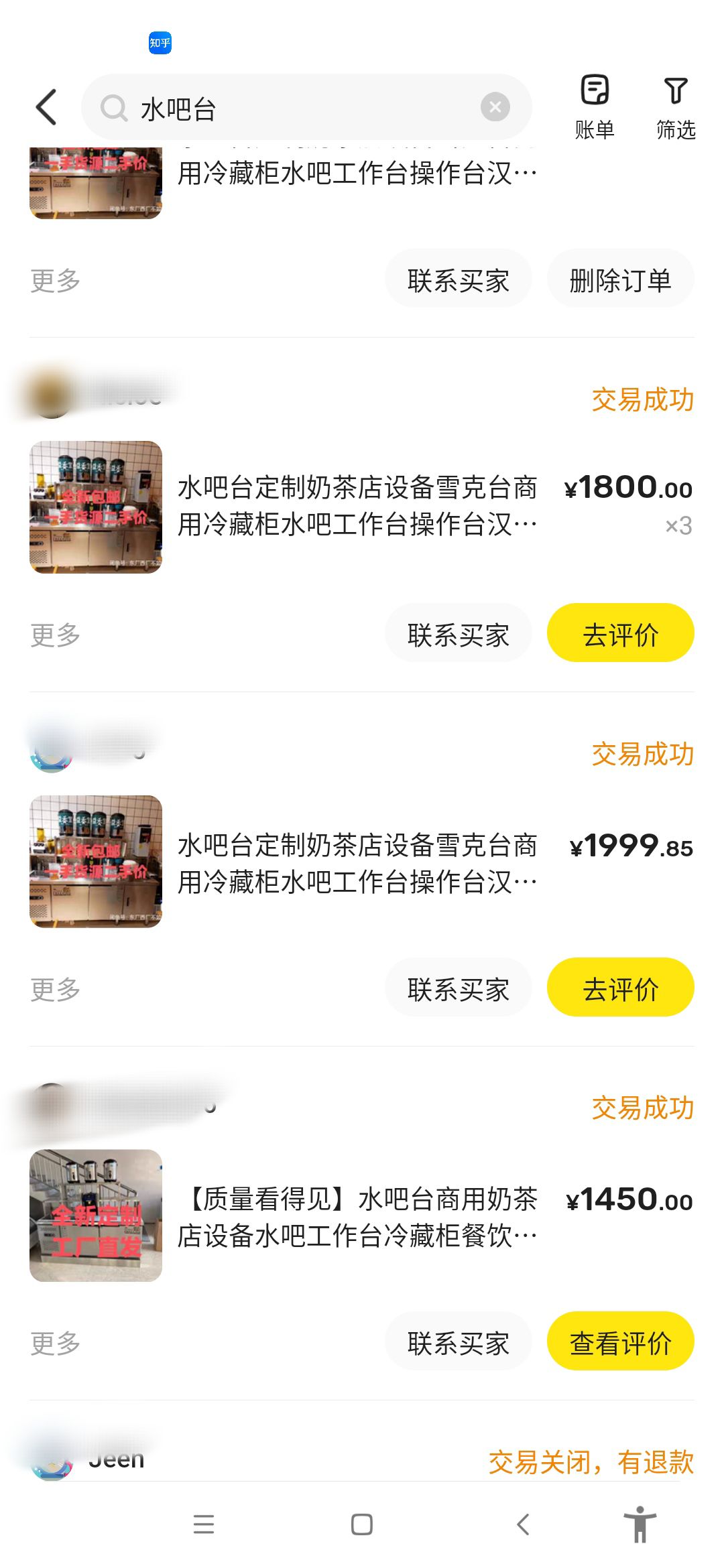This screenshot has height=1568, width=724.
Task: Tap 去评价 on the ¥1800.00 order
Action: (x=620, y=634)
